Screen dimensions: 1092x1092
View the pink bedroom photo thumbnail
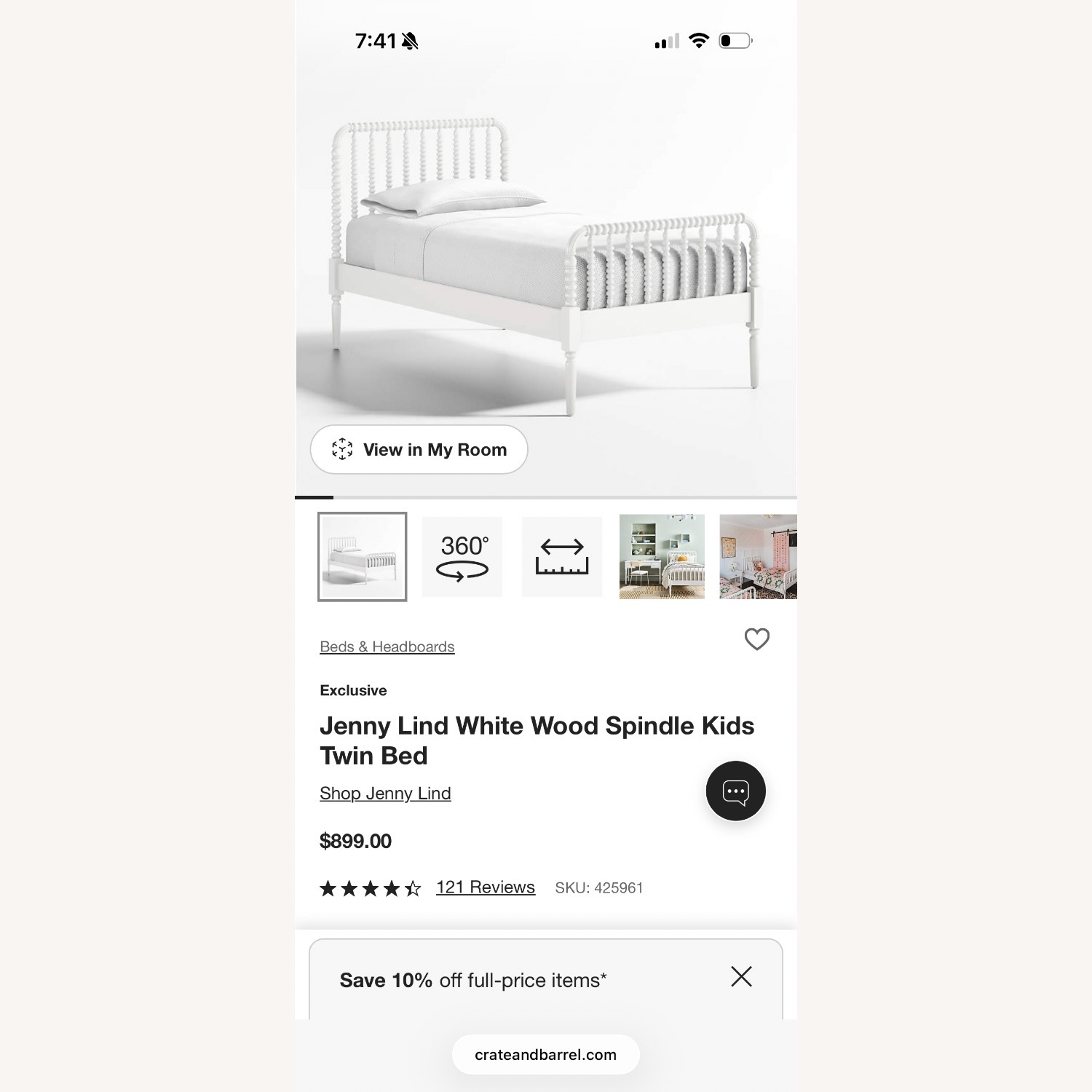758,557
